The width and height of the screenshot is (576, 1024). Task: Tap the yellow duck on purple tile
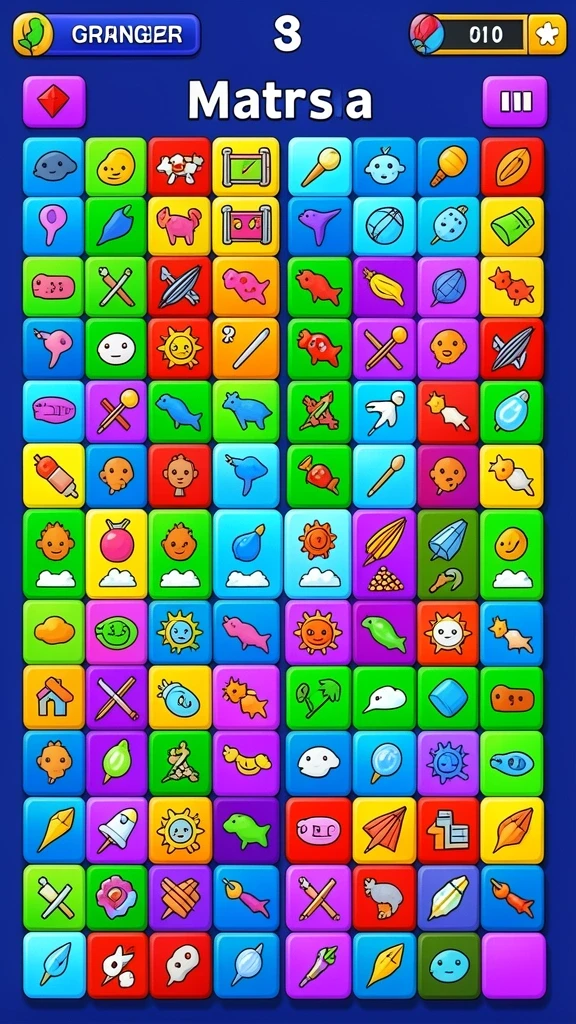tap(246, 763)
